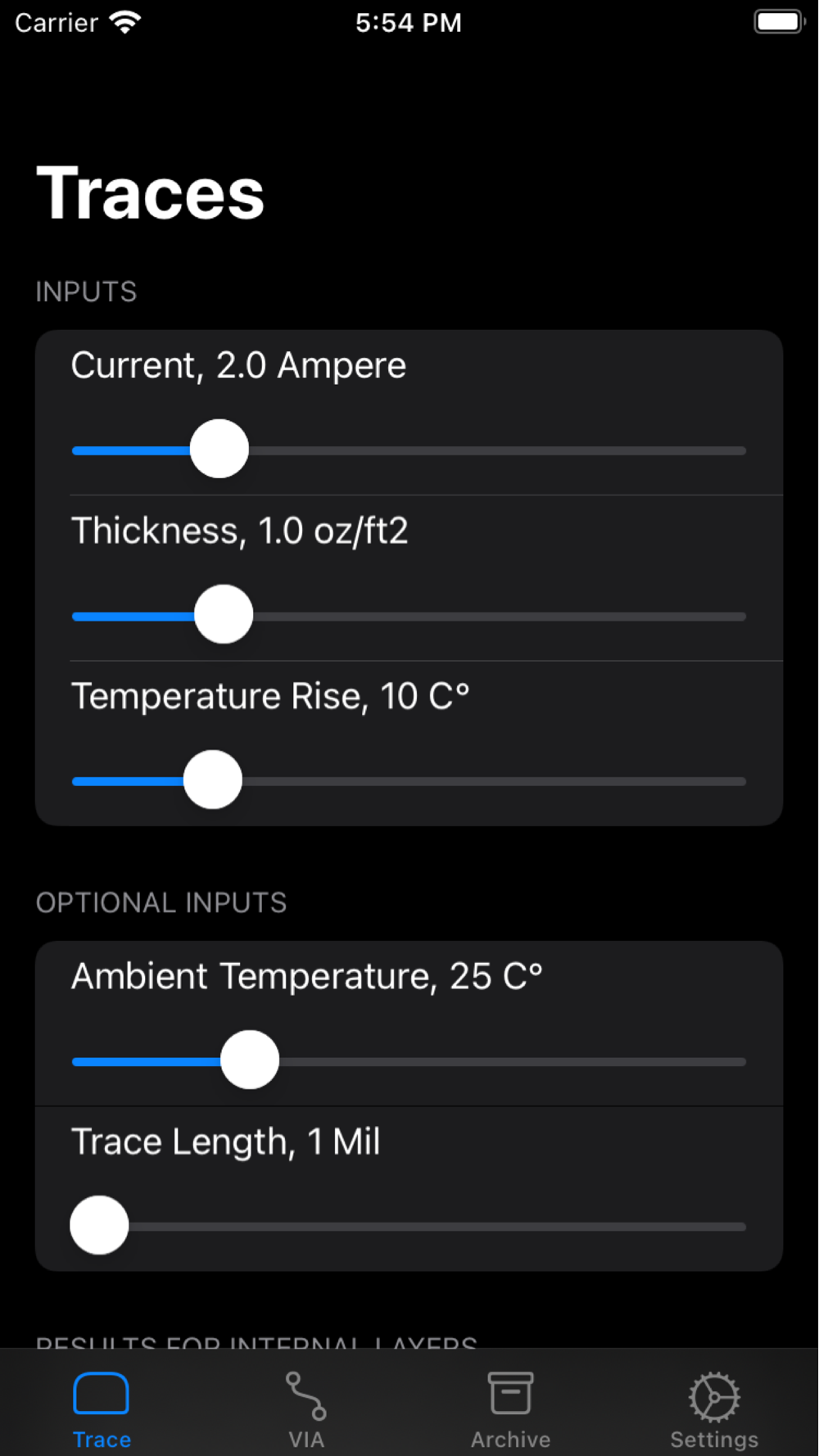Screen dimensions: 819x1456
Task: Tap the Trace Length slider track
Action: tap(409, 1227)
